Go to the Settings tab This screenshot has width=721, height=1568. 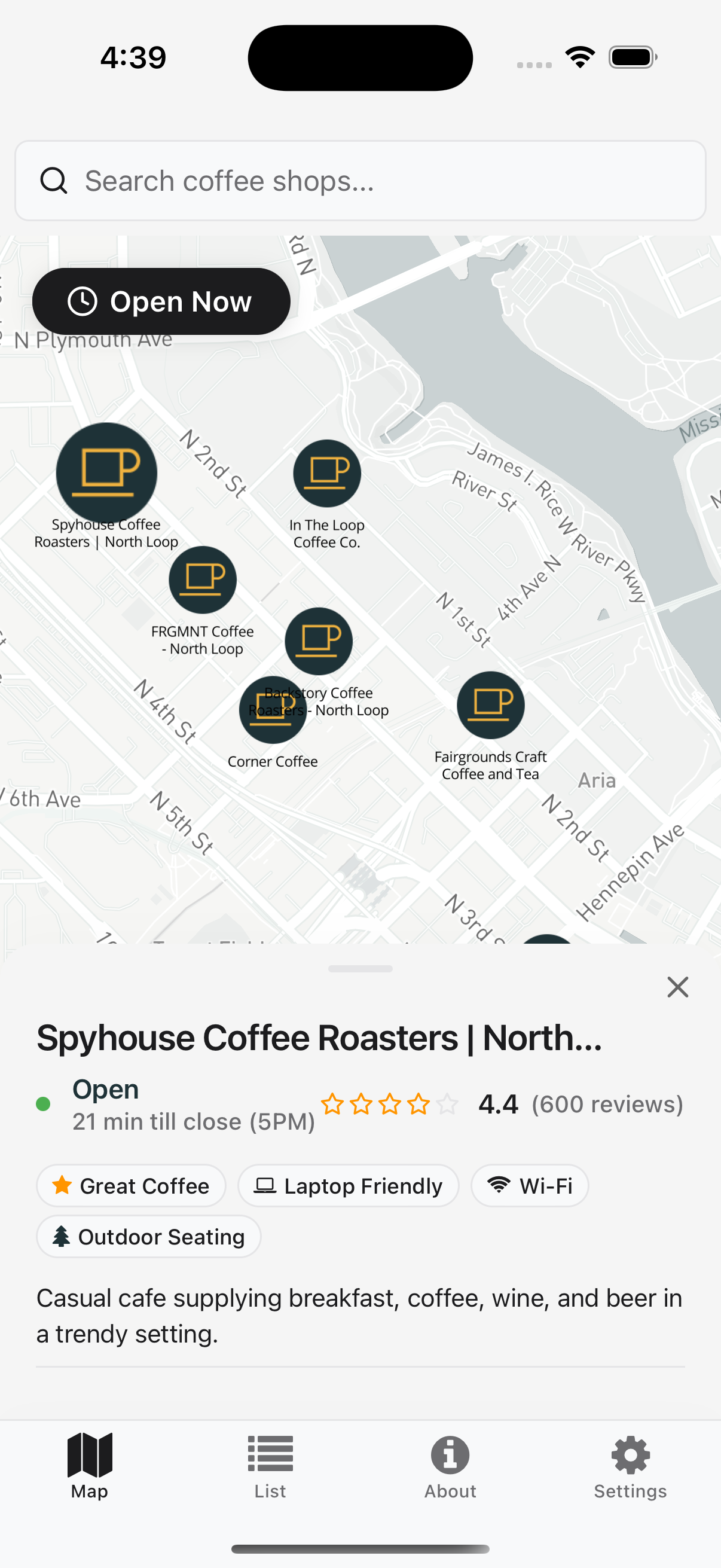630,1466
